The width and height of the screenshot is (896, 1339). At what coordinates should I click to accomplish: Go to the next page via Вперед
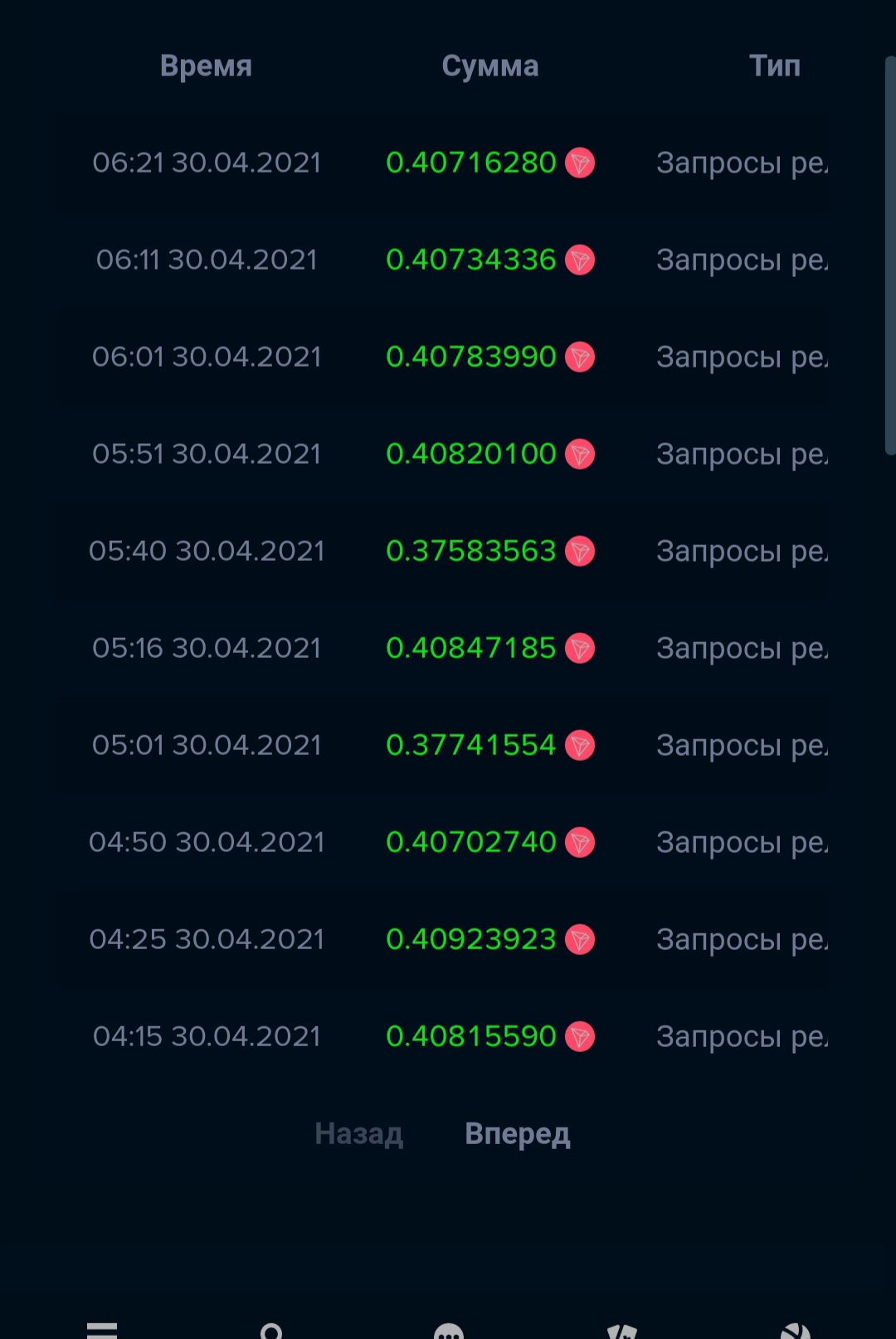[517, 1133]
